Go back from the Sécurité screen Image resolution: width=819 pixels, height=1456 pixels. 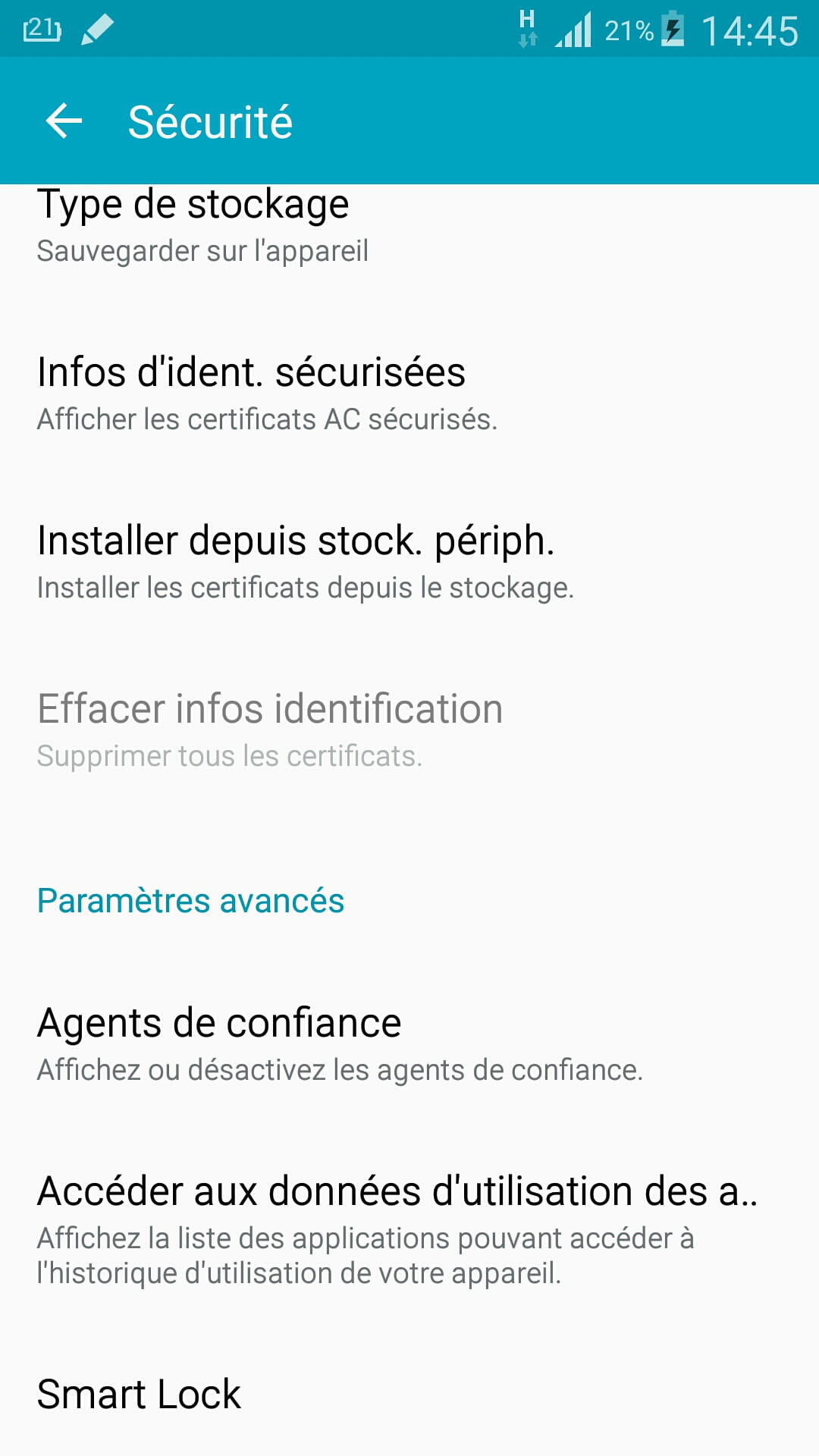[64, 121]
